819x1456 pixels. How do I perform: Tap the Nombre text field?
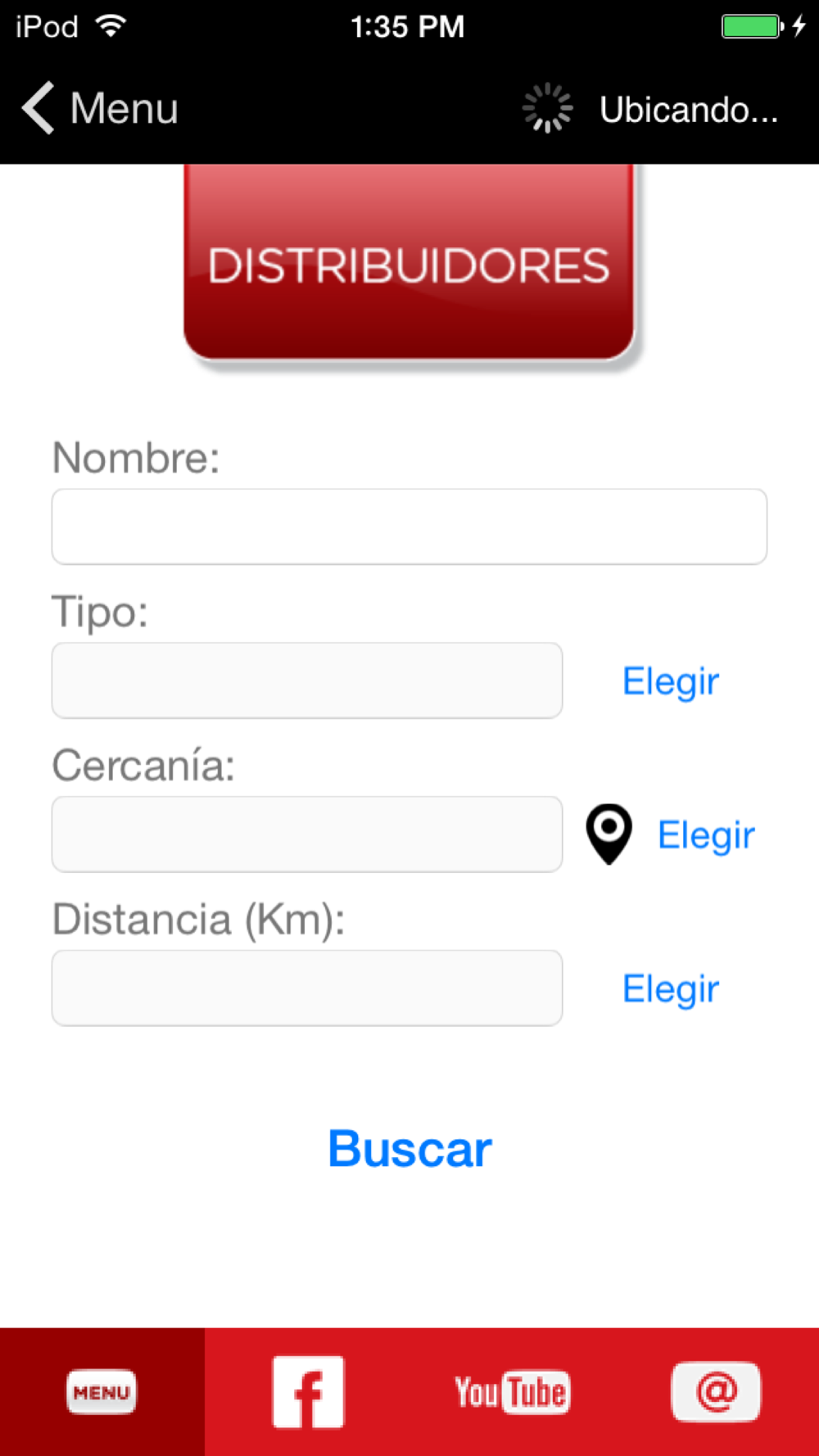tap(409, 527)
